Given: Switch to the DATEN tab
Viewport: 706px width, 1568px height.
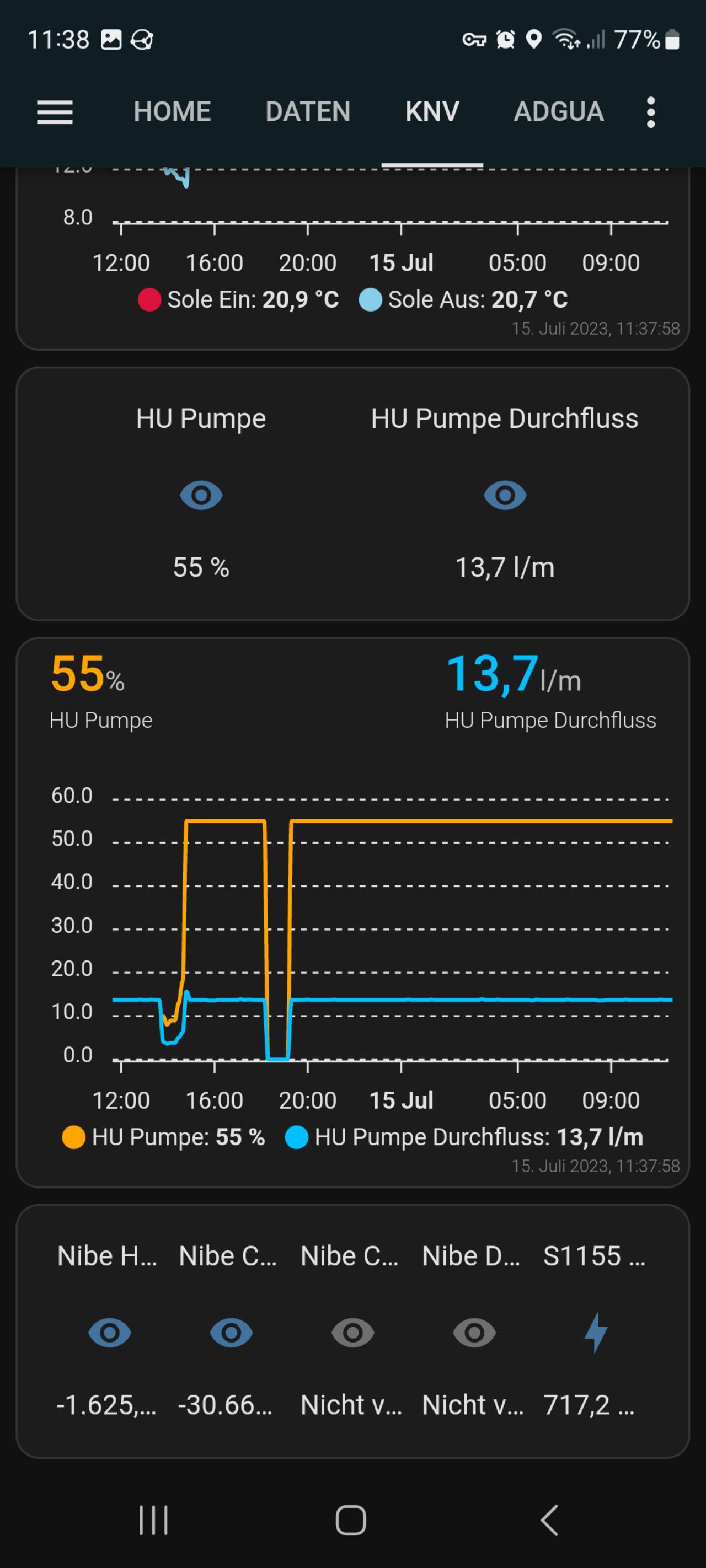Looking at the screenshot, I should (308, 111).
